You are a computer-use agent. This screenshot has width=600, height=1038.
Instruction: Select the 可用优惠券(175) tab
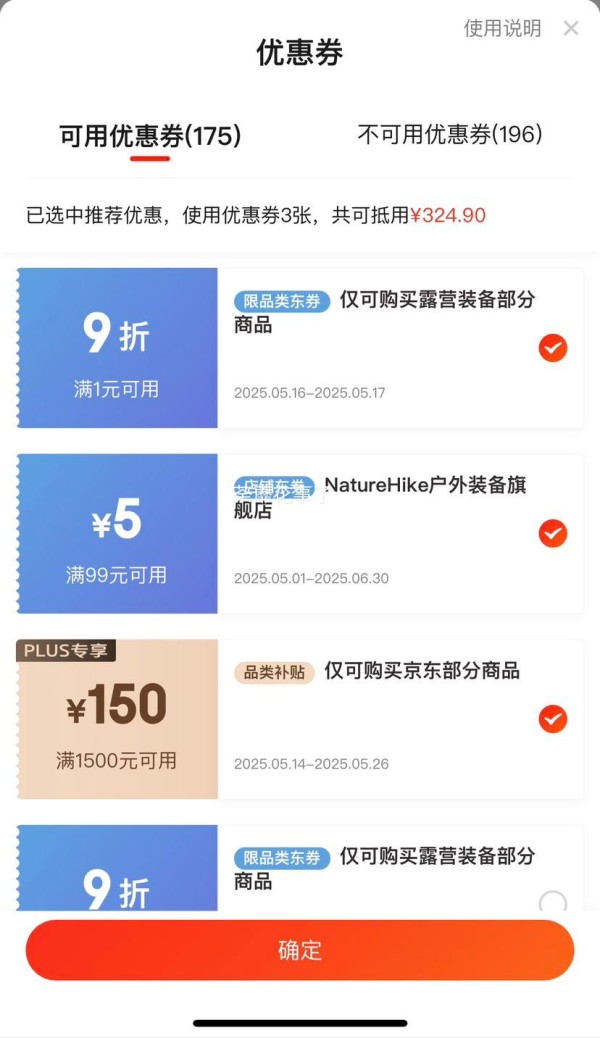tap(150, 136)
